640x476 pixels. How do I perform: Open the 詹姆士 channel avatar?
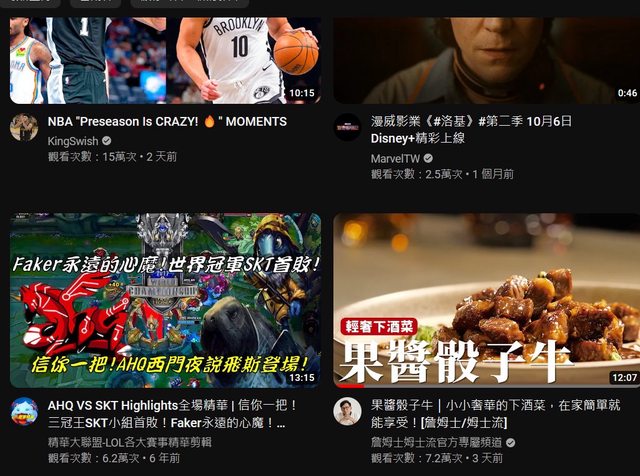click(347, 411)
